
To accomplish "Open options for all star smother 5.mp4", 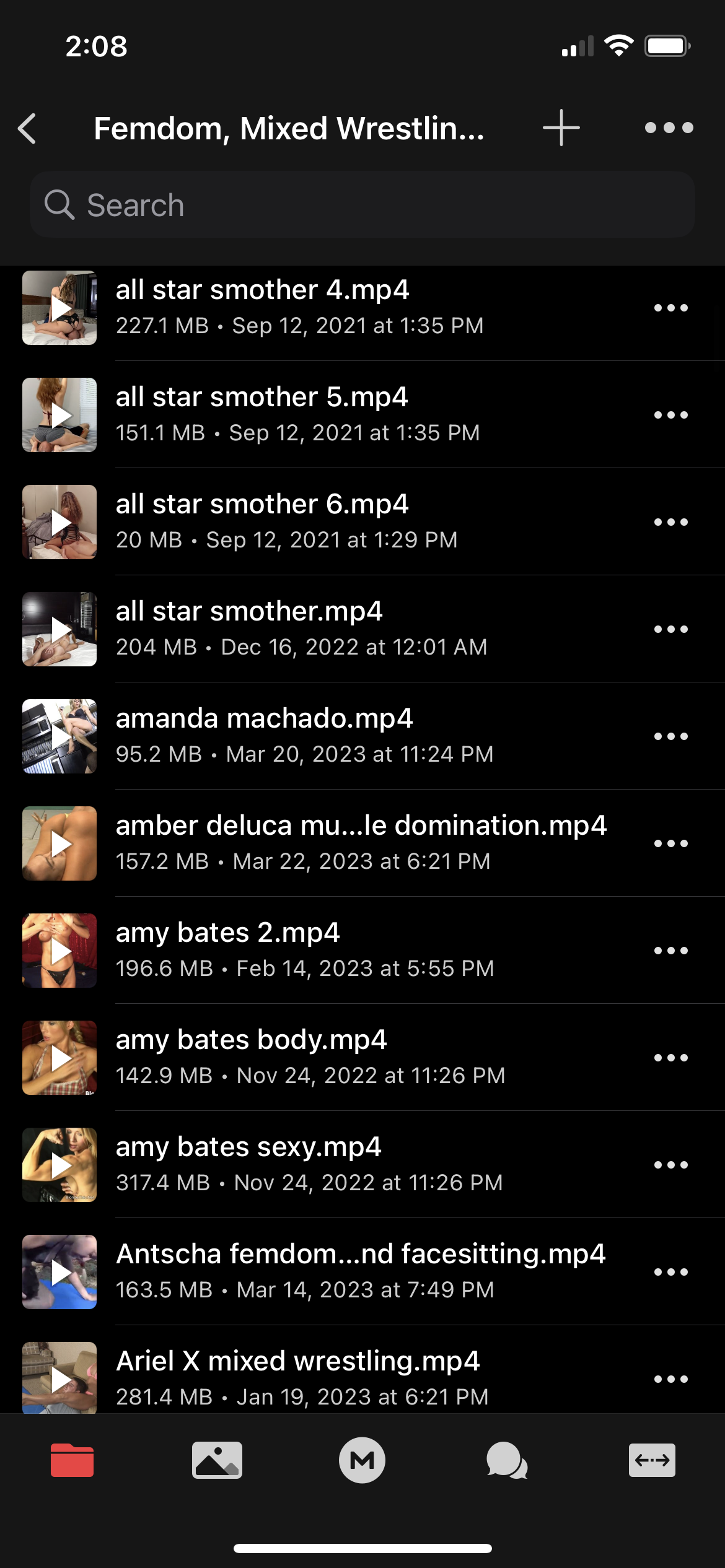I will [x=671, y=415].
